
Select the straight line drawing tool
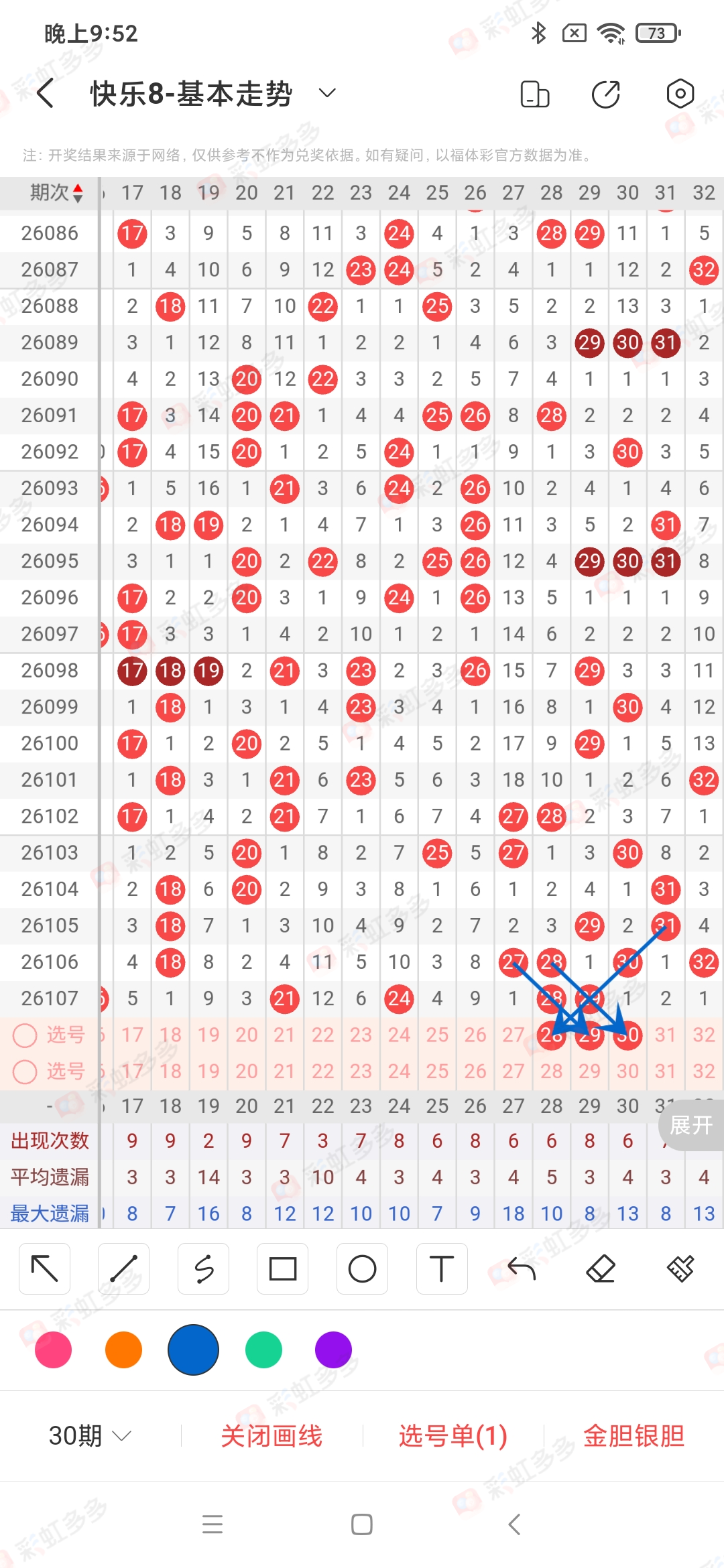[x=124, y=1268]
